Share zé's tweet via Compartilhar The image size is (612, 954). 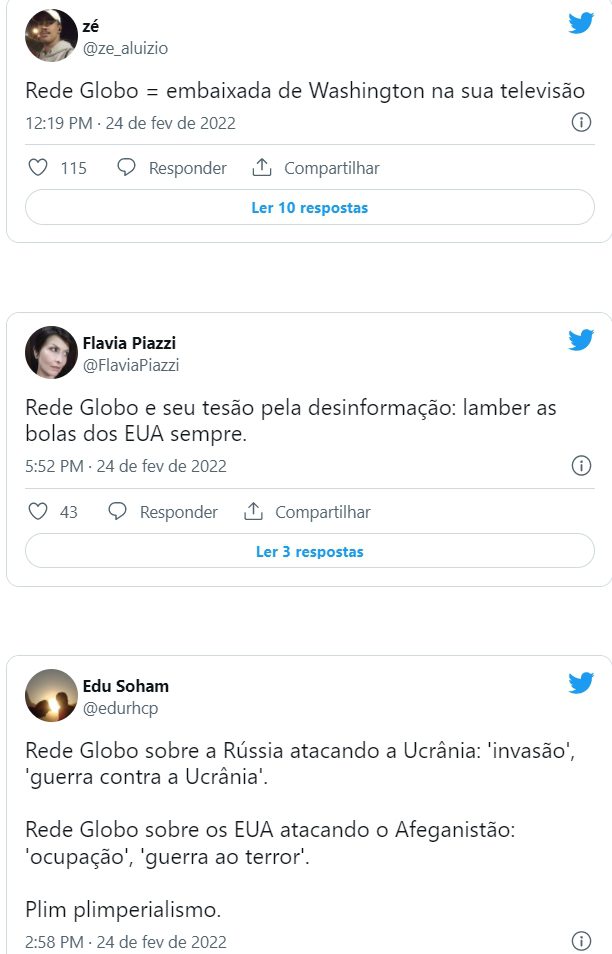coord(316,168)
